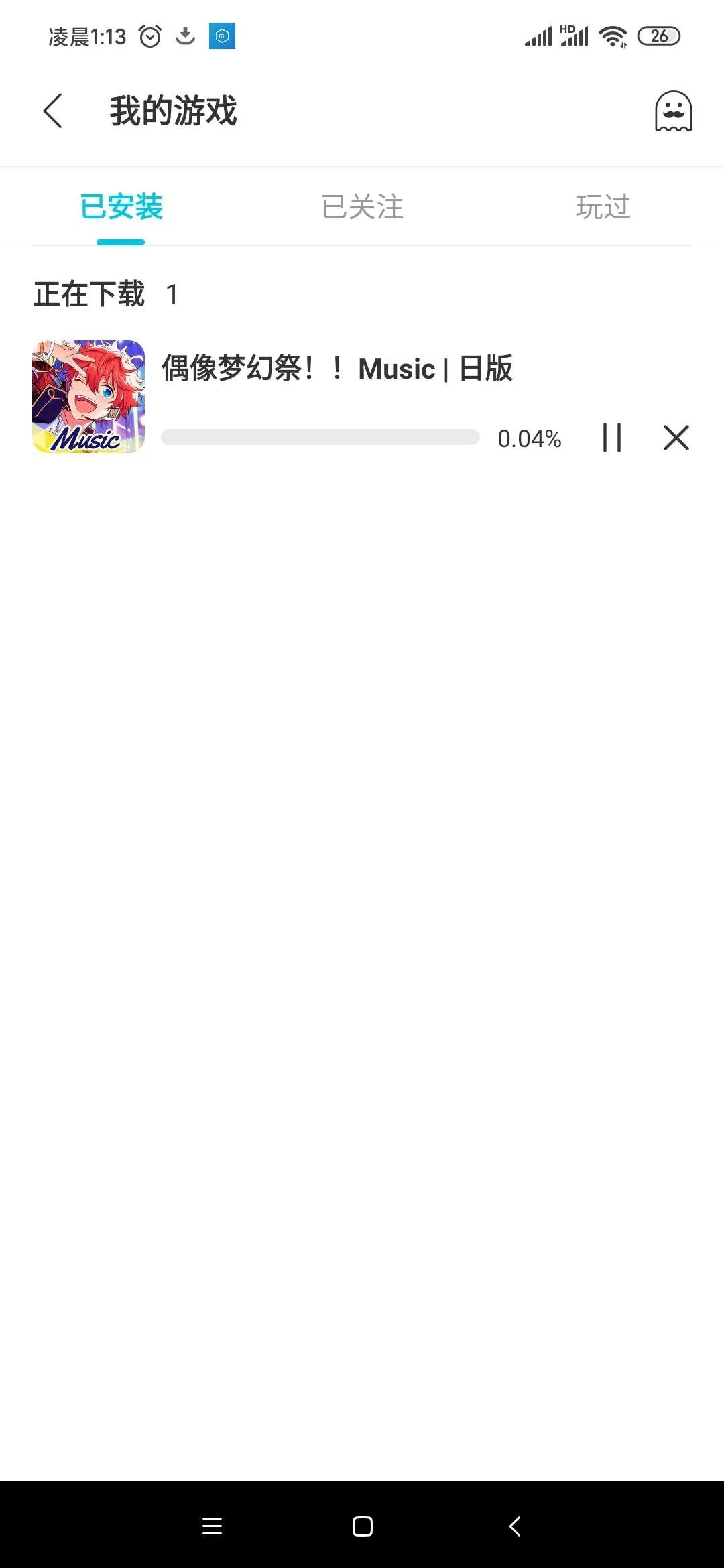Open system recent apps menu
724x1568 pixels.
click(x=212, y=1526)
